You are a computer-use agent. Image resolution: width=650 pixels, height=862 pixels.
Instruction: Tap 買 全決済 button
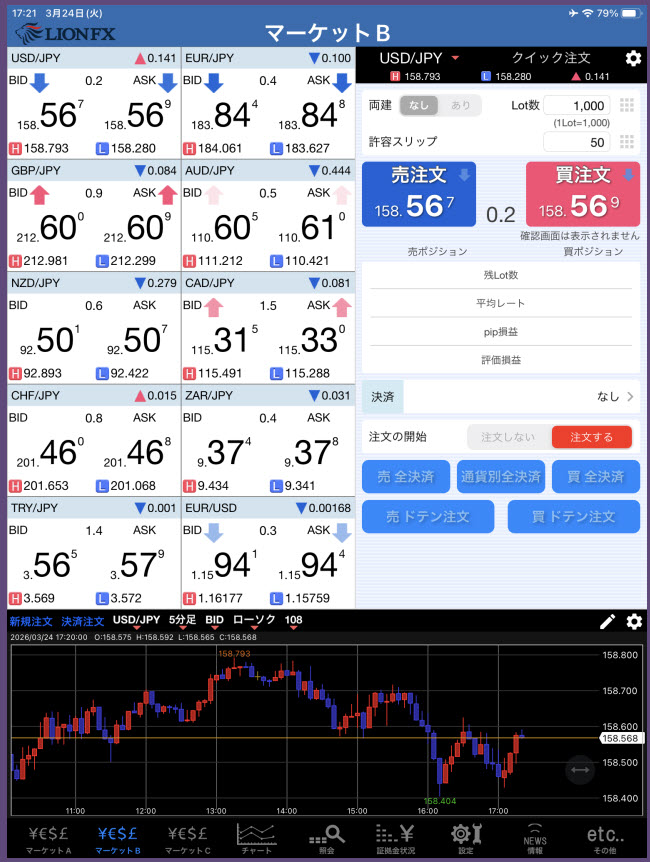[x=596, y=476]
